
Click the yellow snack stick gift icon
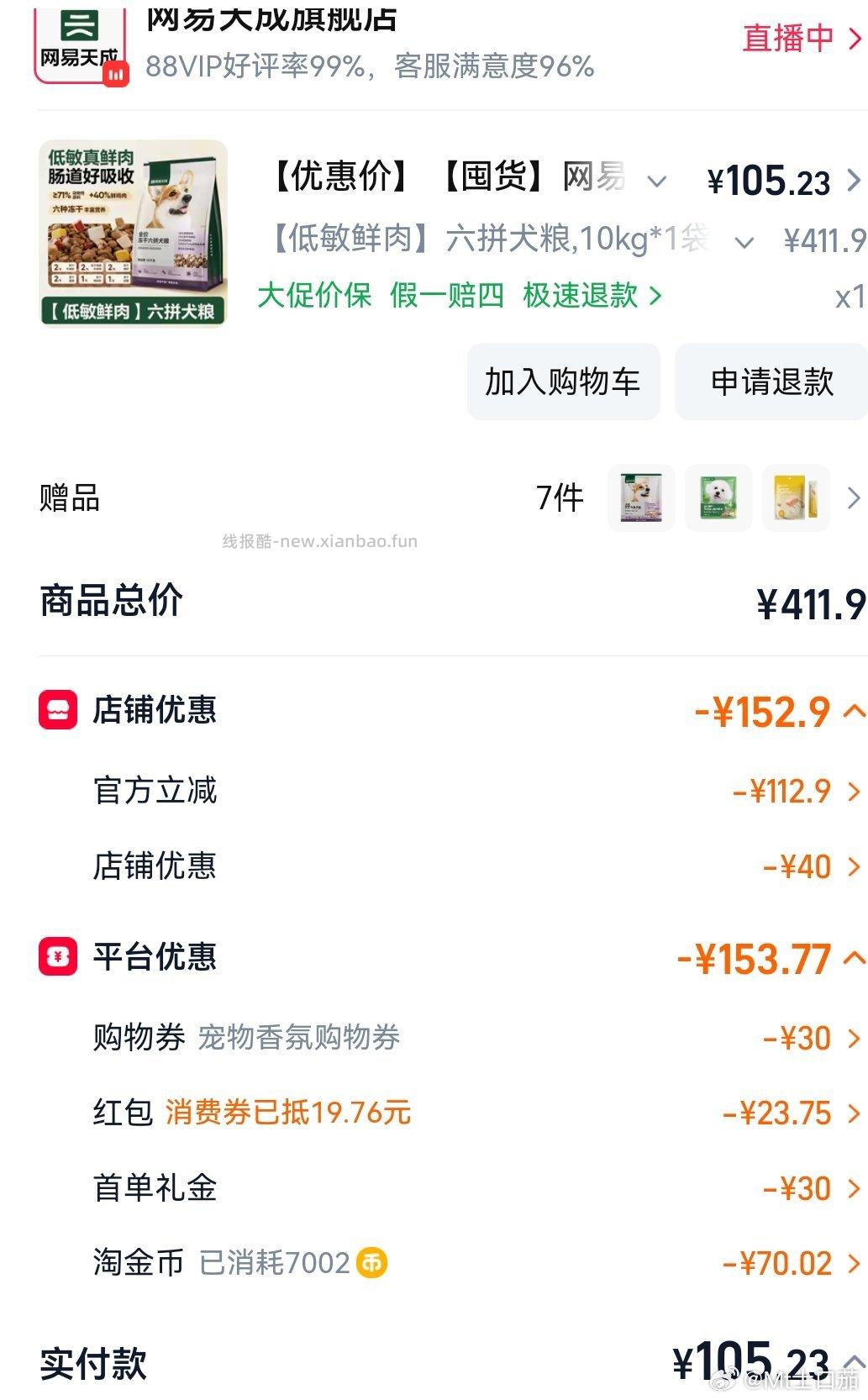[795, 498]
